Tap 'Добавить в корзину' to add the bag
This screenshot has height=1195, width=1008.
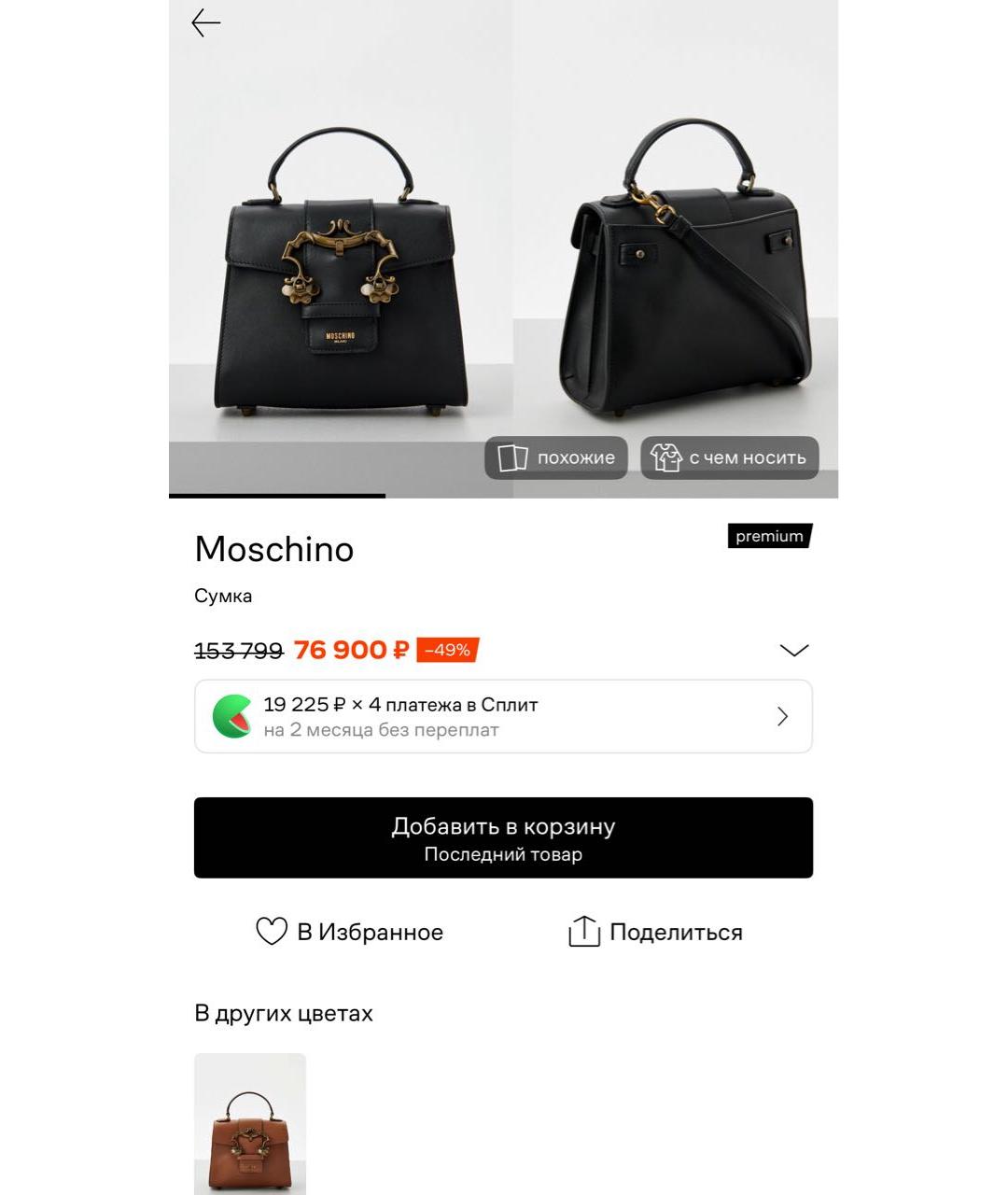(503, 837)
